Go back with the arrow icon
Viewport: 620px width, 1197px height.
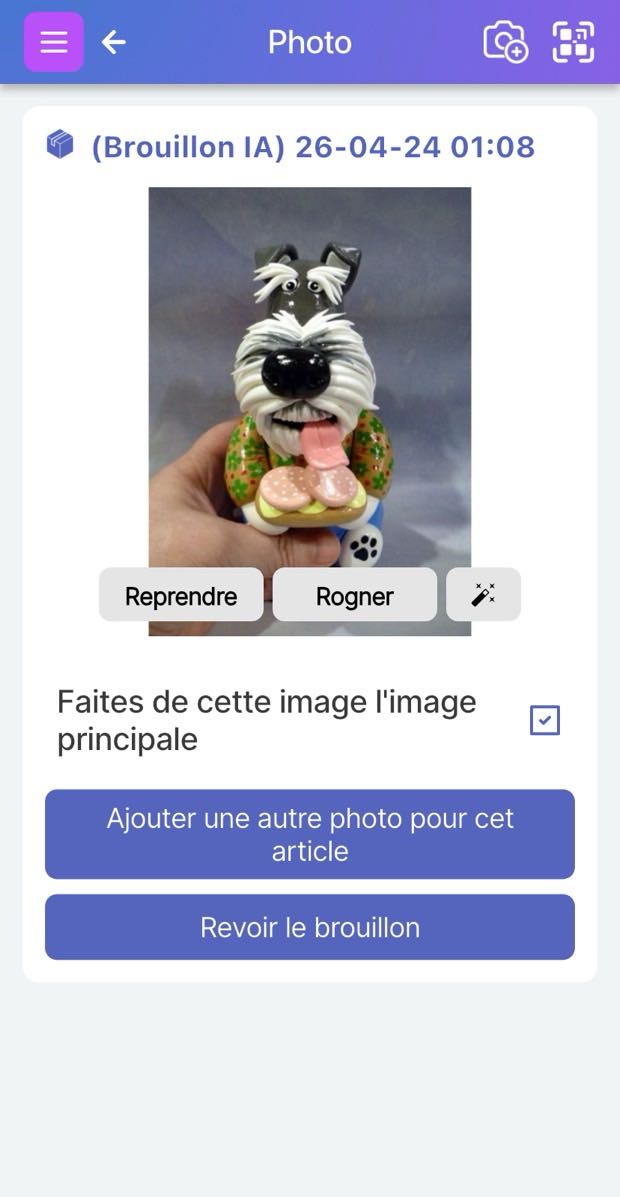click(114, 42)
